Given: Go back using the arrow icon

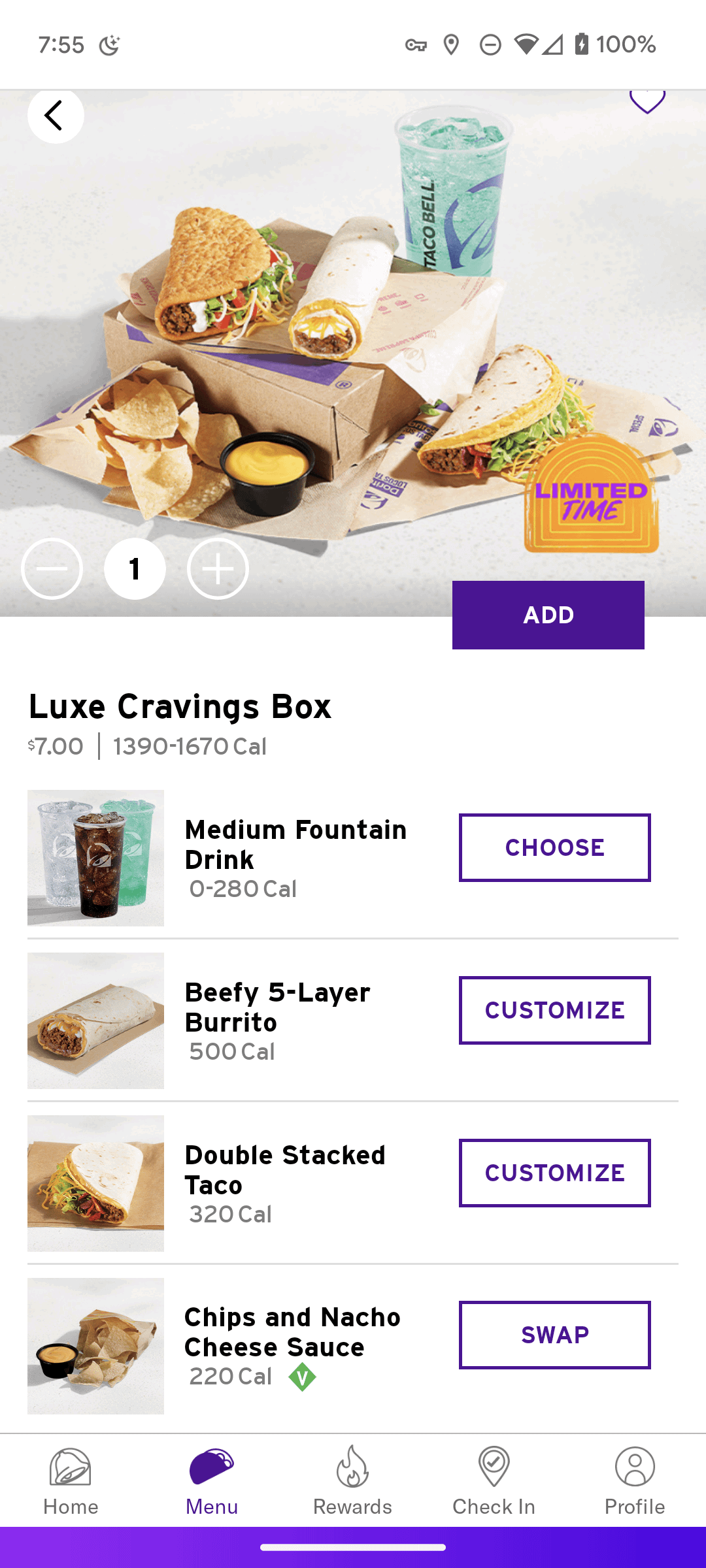Looking at the screenshot, I should (x=56, y=116).
